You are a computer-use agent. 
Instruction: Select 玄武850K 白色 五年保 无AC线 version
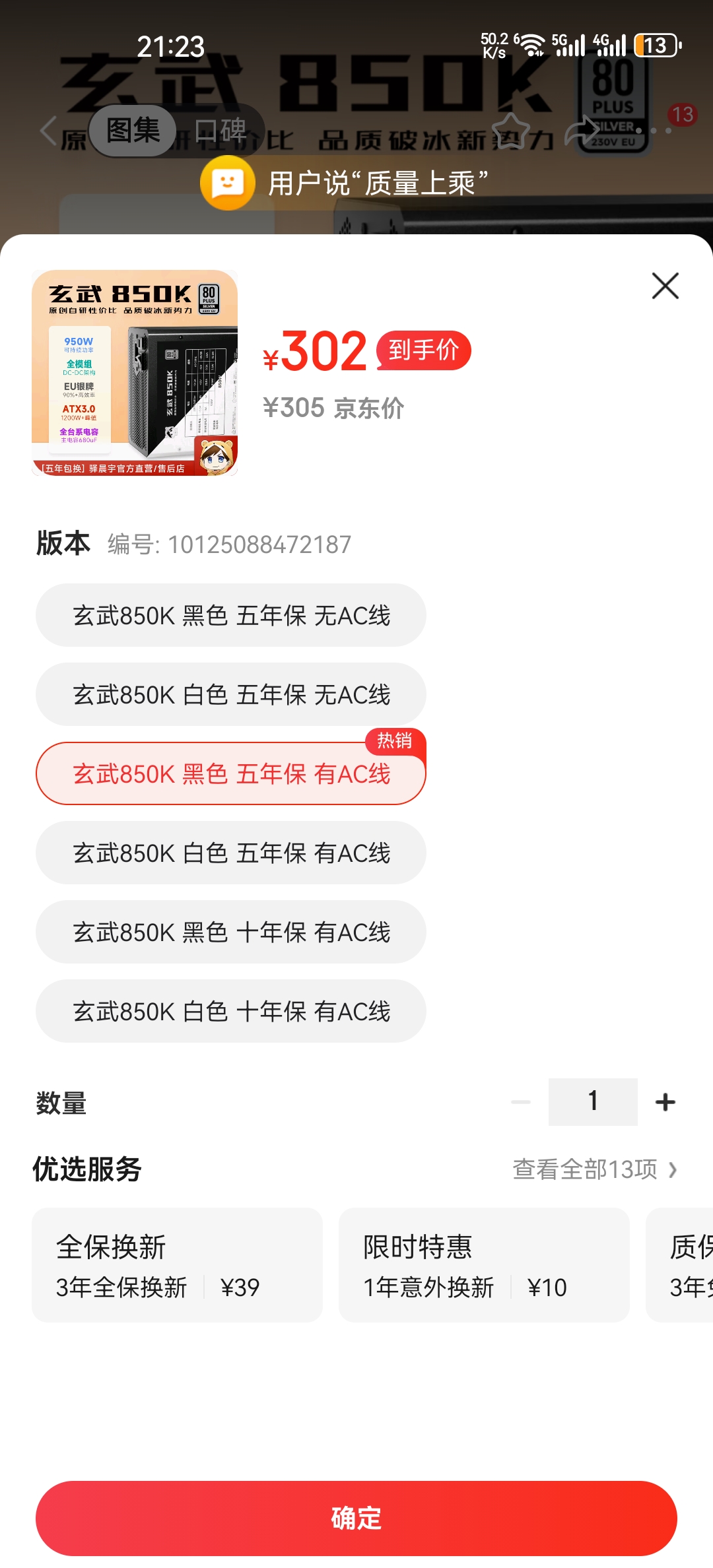pos(230,694)
